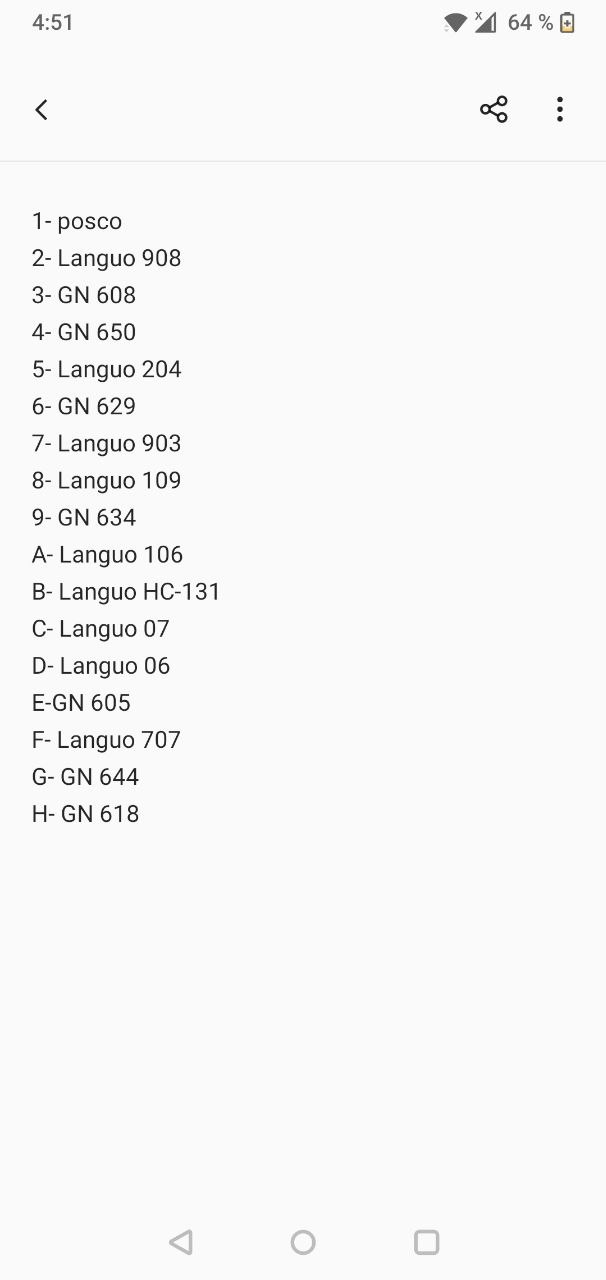Screen dimensions: 606x1280
Task: Share this note
Action: [x=494, y=110]
